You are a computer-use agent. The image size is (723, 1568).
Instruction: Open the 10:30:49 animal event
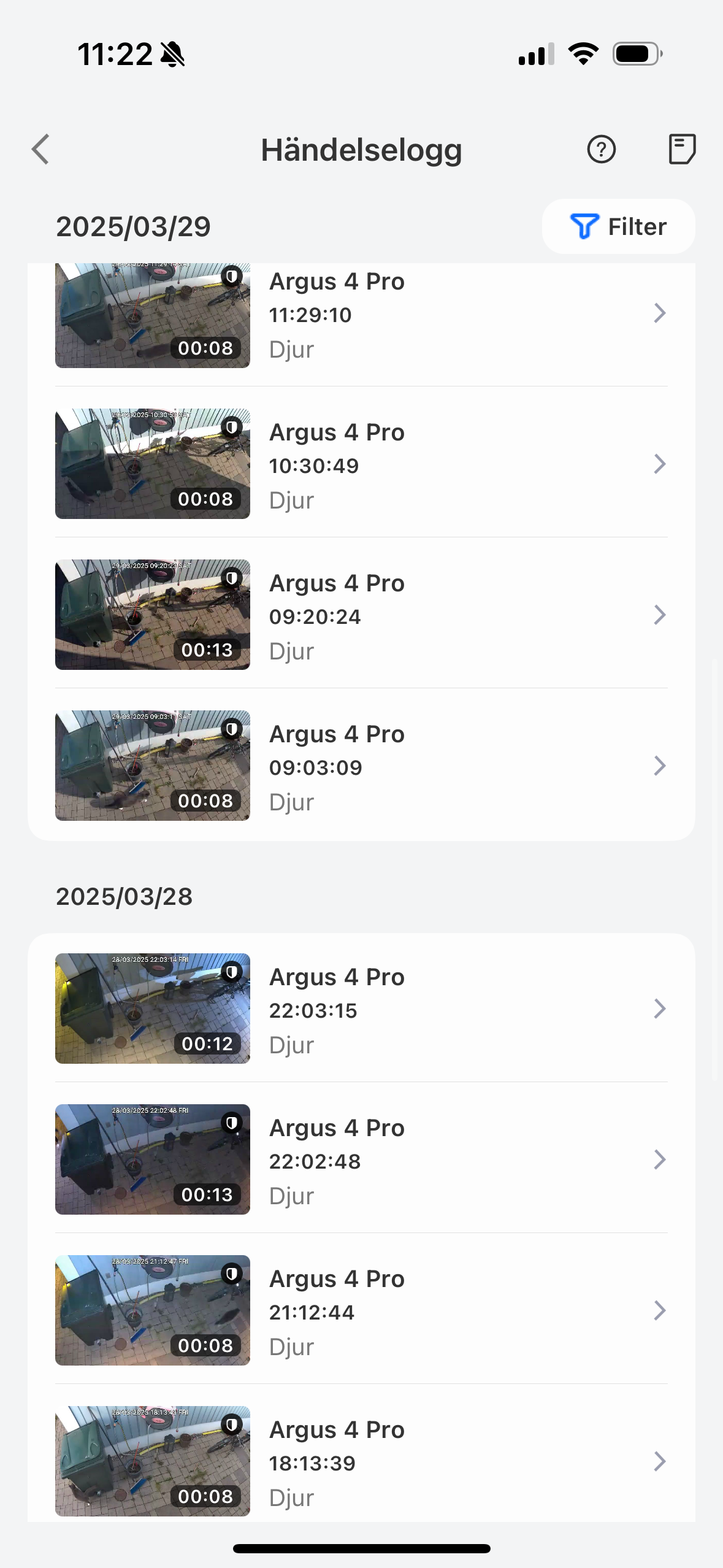(361, 465)
